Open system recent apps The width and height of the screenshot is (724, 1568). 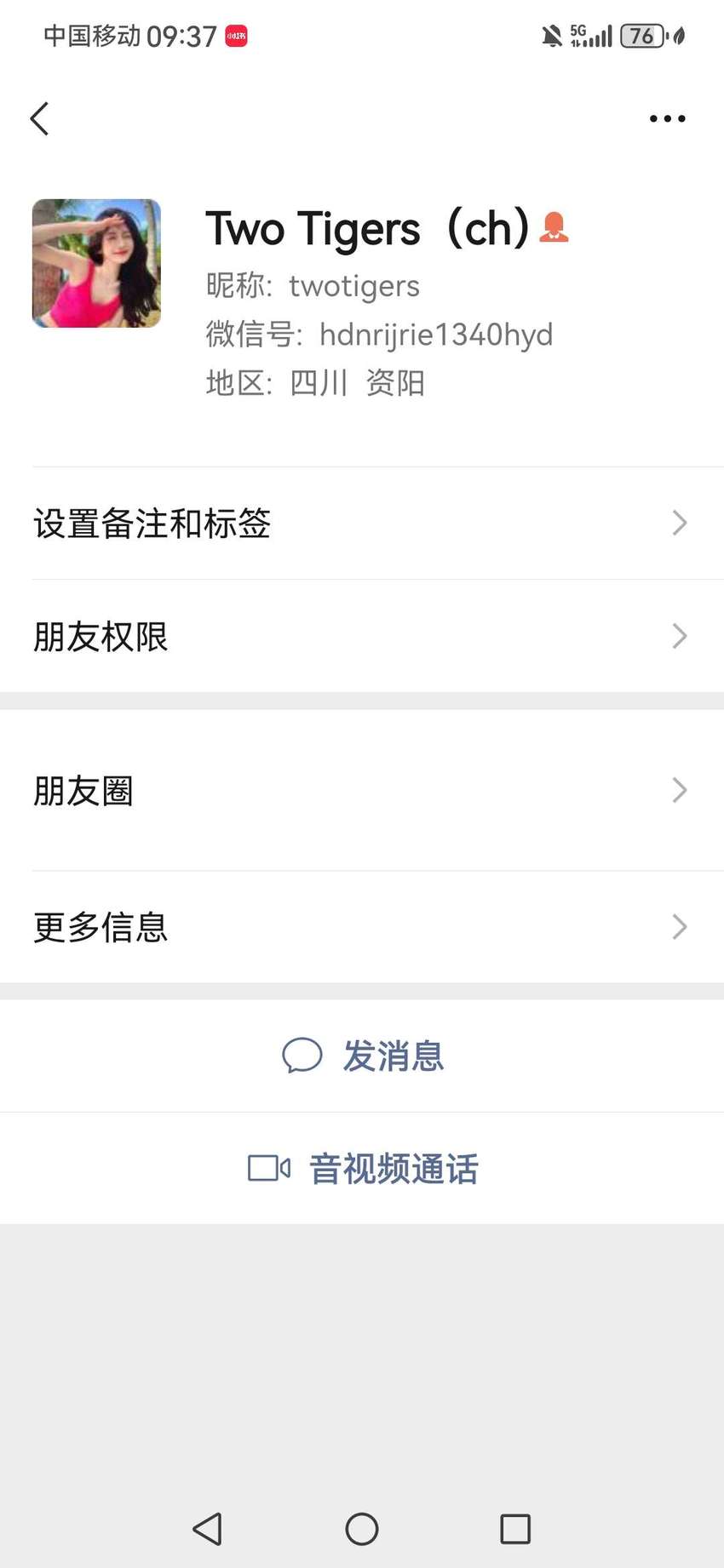[x=515, y=1529]
